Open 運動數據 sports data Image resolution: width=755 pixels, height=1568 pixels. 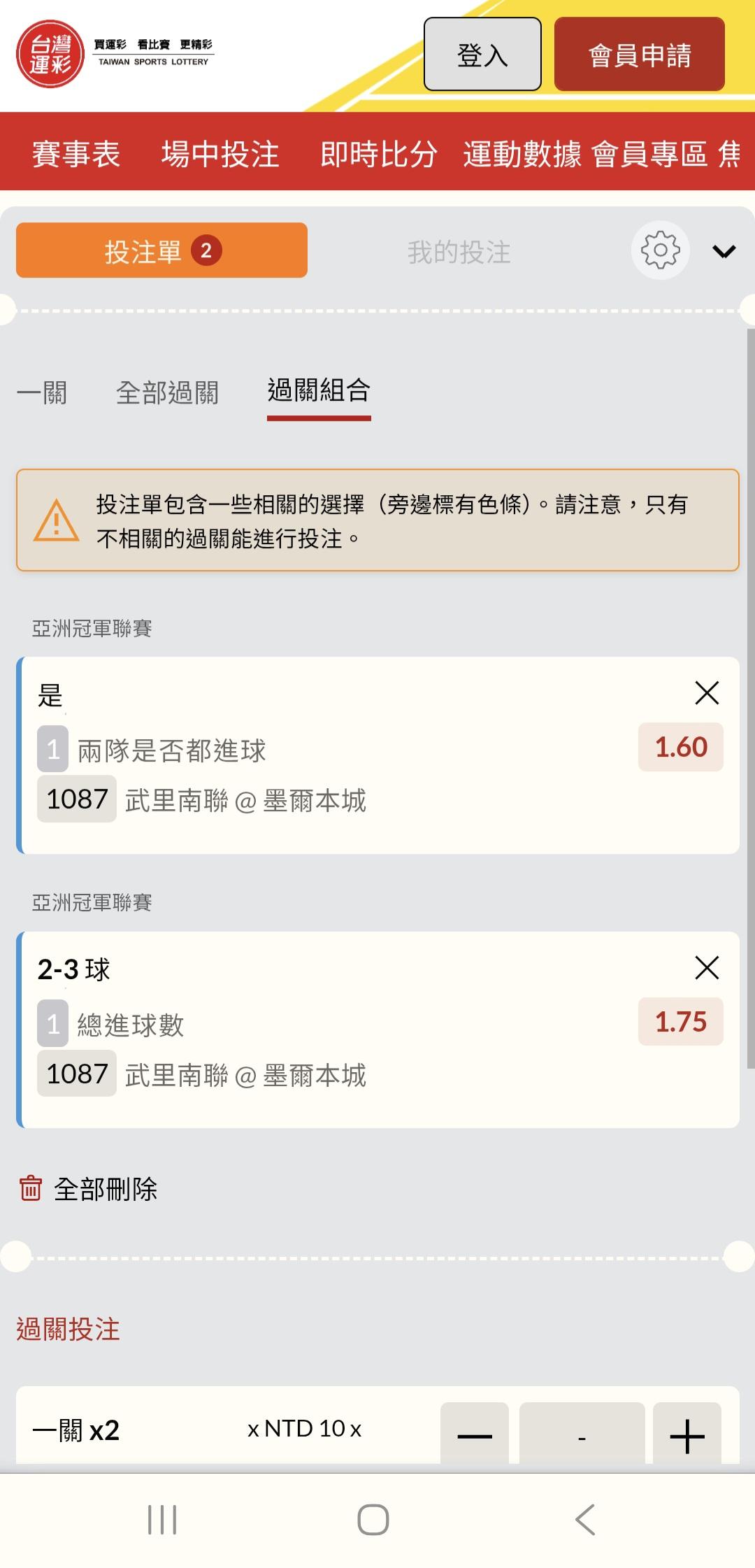point(522,153)
